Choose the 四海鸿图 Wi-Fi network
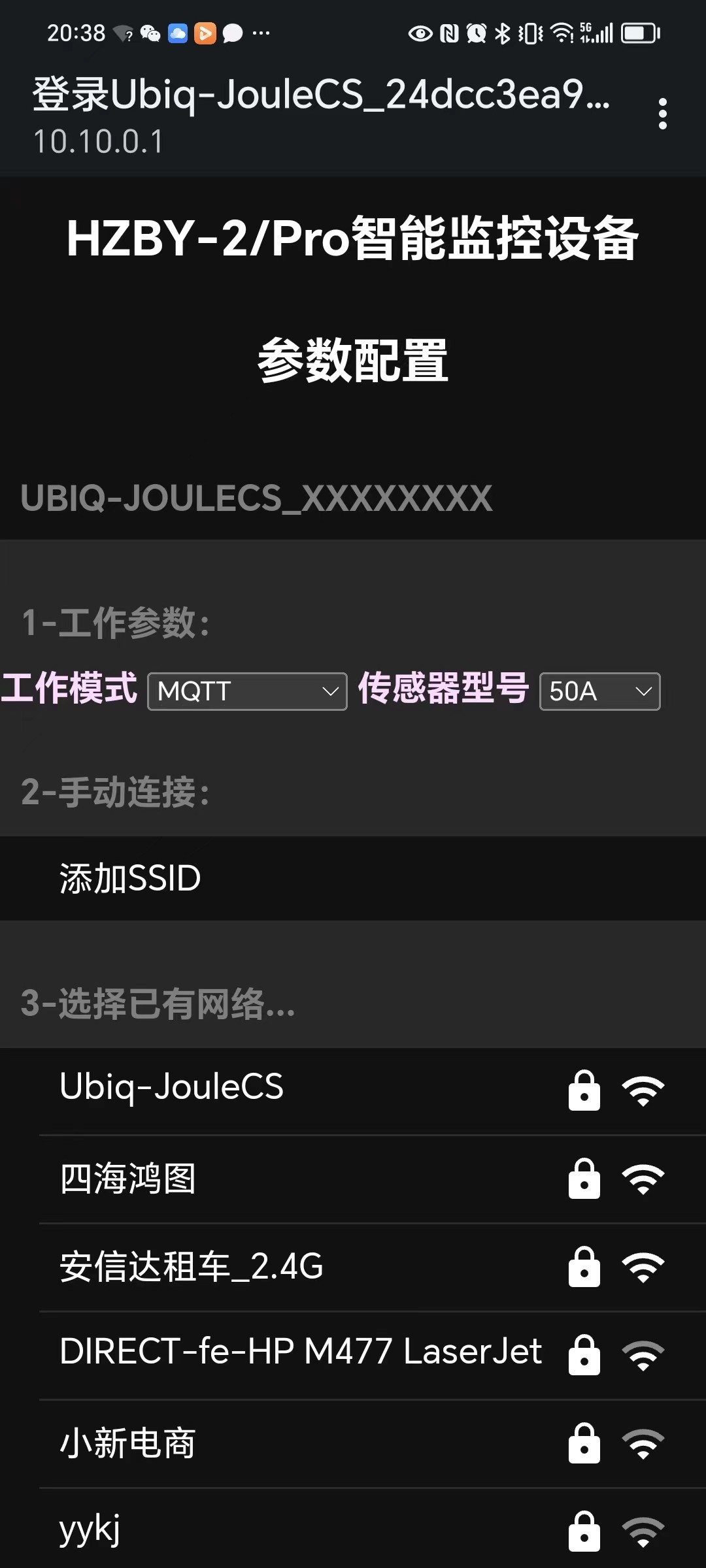The image size is (706, 1568). point(353,1179)
